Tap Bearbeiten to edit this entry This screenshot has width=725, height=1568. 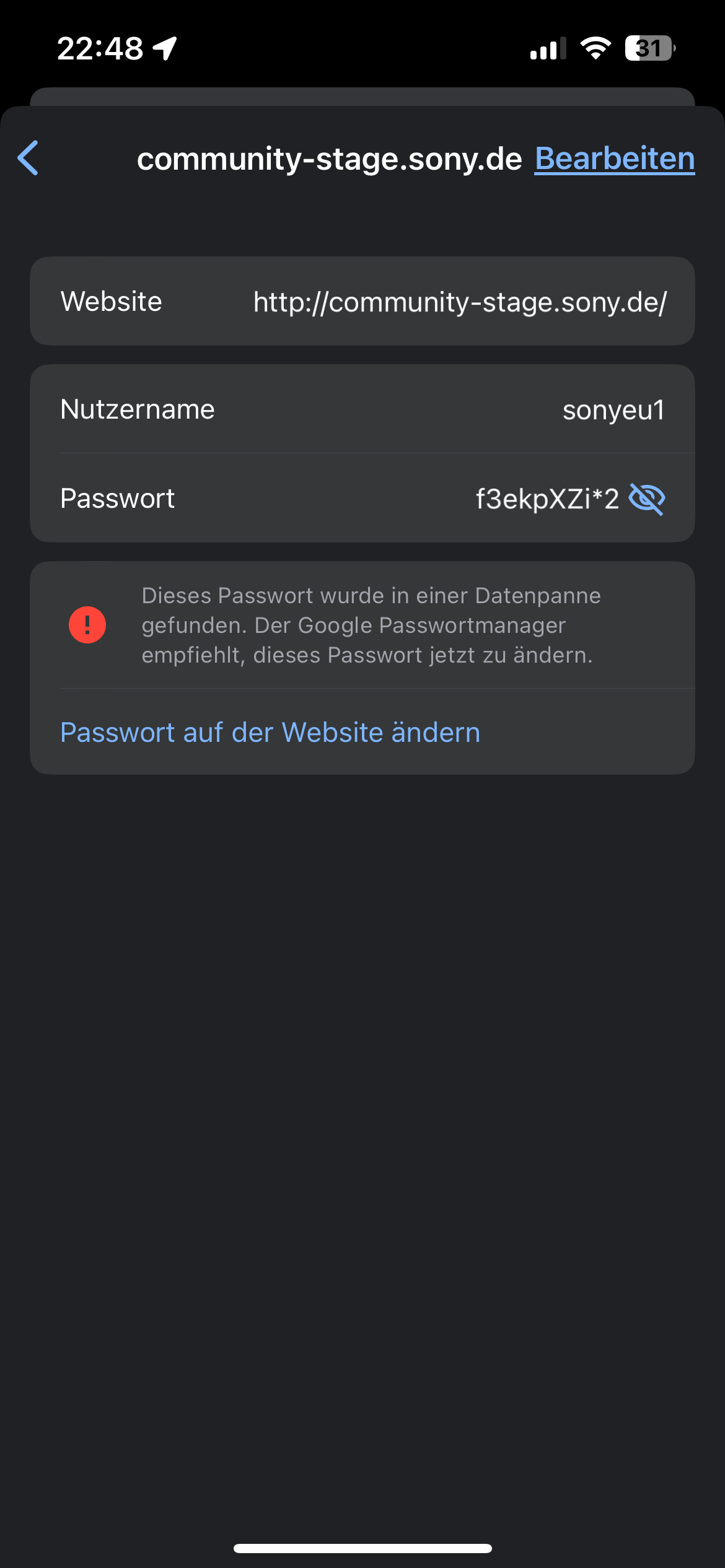pyautogui.click(x=614, y=159)
